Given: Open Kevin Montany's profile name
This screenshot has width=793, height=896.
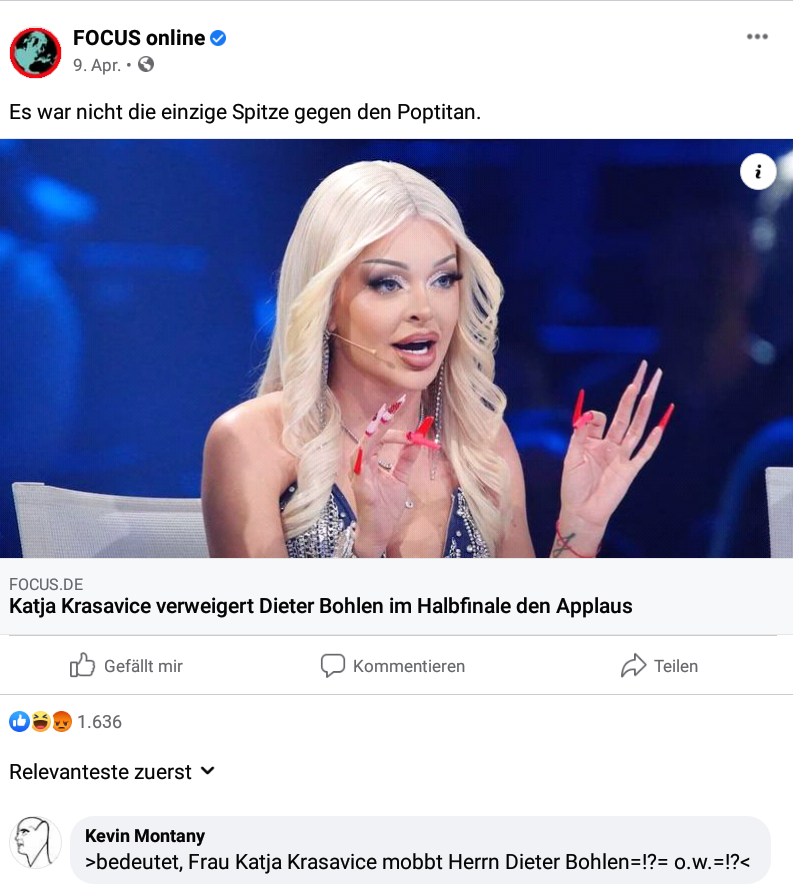Looking at the screenshot, I should 145,836.
